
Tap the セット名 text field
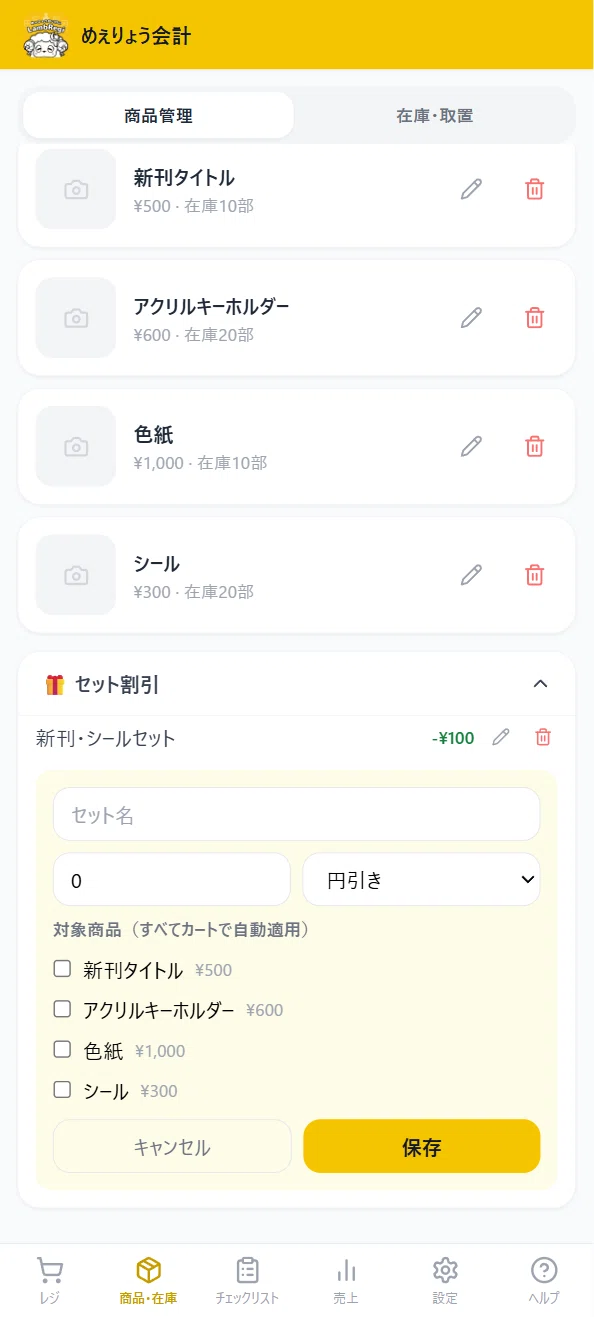coord(296,814)
